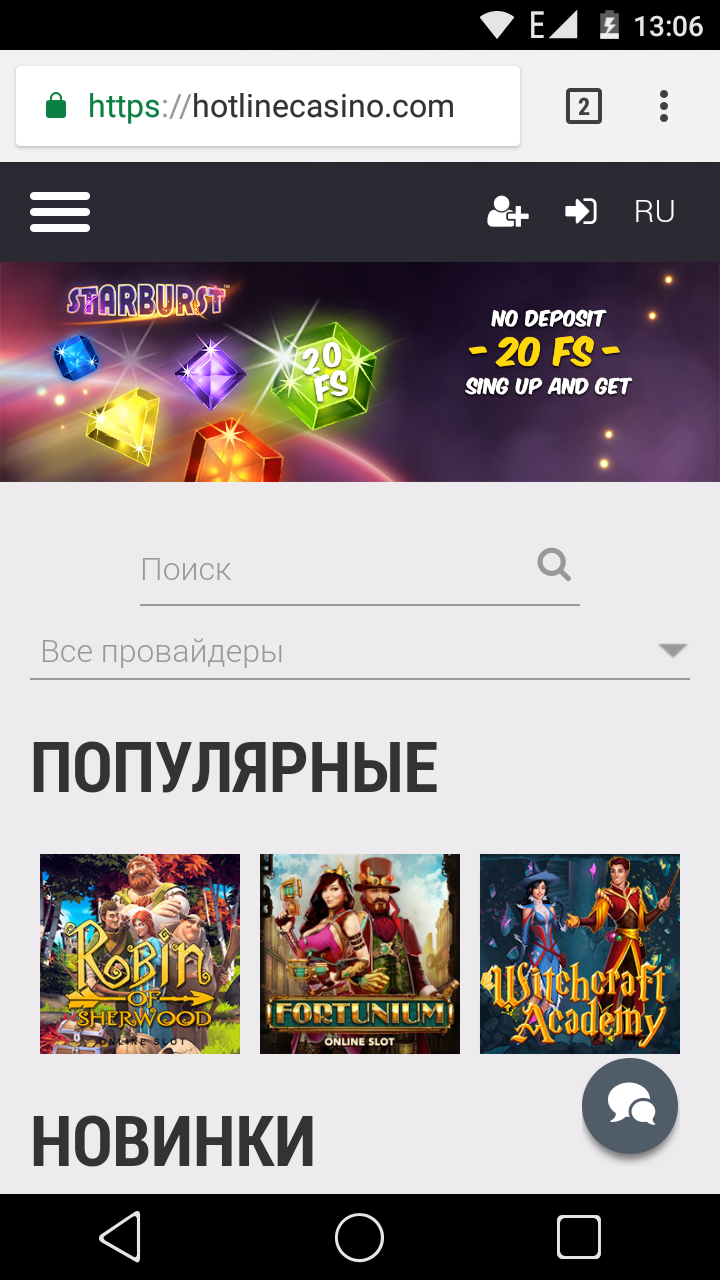Open Robin of Sherwood slot
The height and width of the screenshot is (1280, 720).
[140, 954]
